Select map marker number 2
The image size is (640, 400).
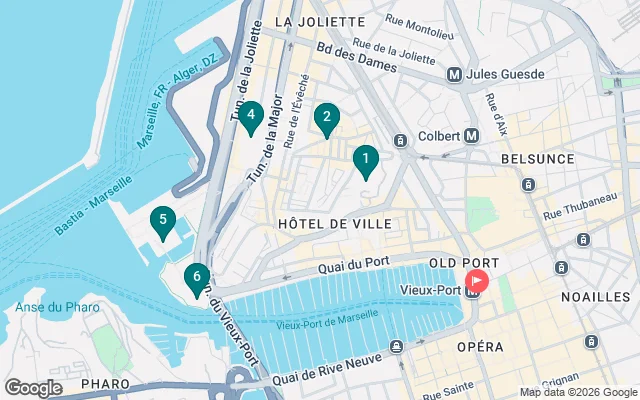tap(326, 118)
